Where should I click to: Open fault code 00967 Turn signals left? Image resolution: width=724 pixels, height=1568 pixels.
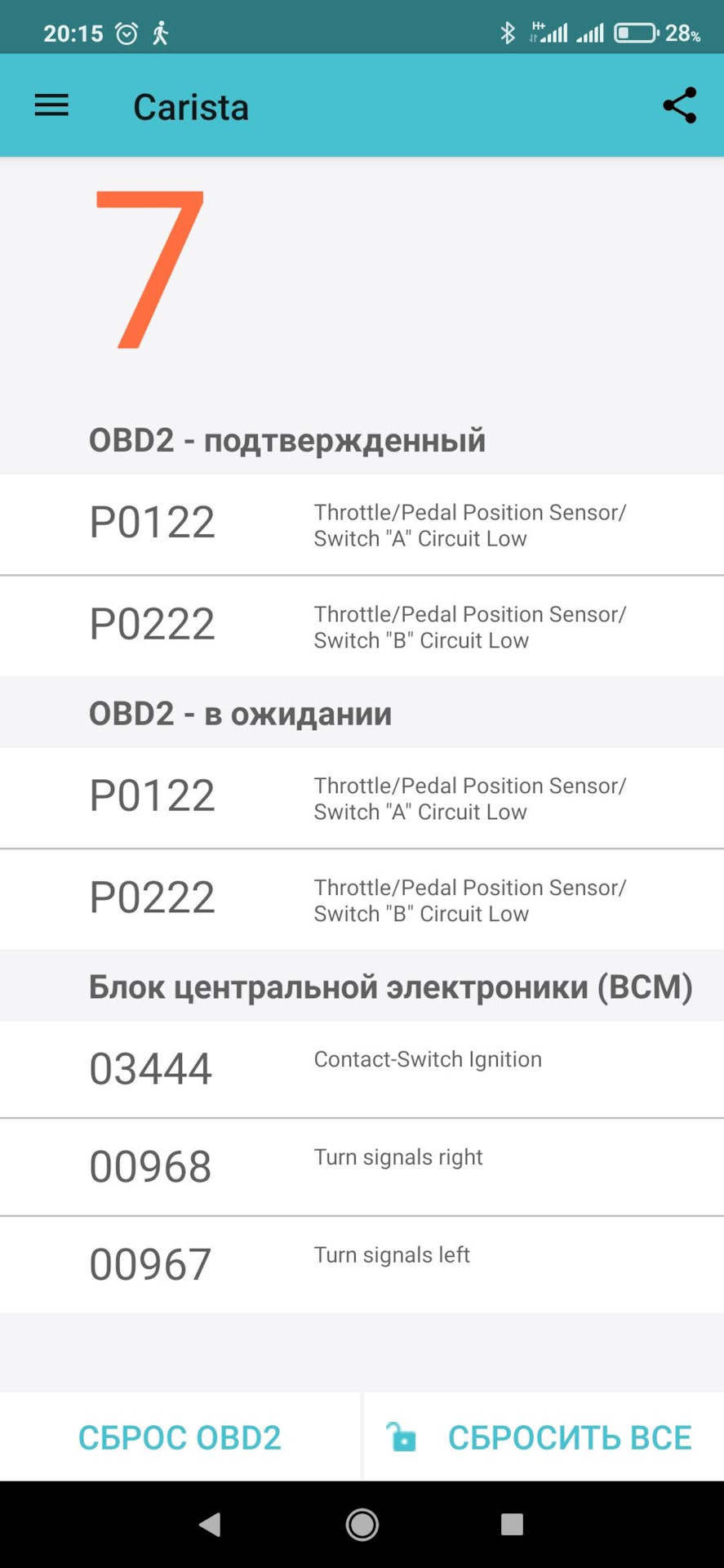pyautogui.click(x=362, y=1264)
